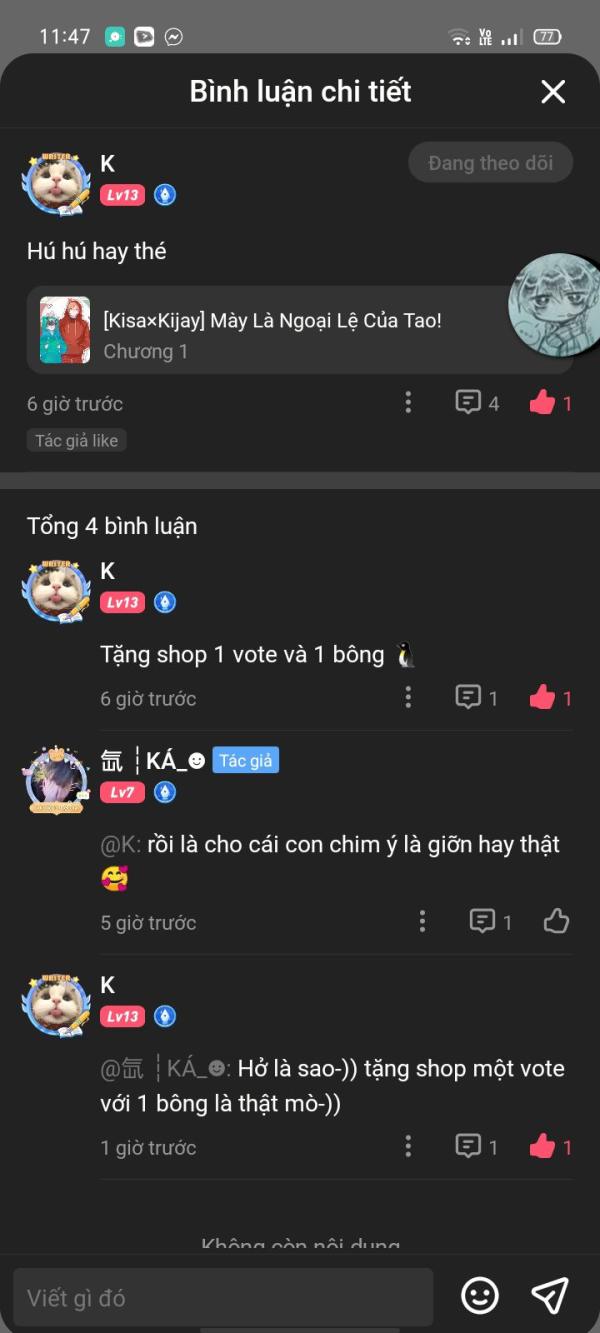The image size is (600, 1333).
Task: Open options for KÁ_'s reply
Action: (423, 921)
